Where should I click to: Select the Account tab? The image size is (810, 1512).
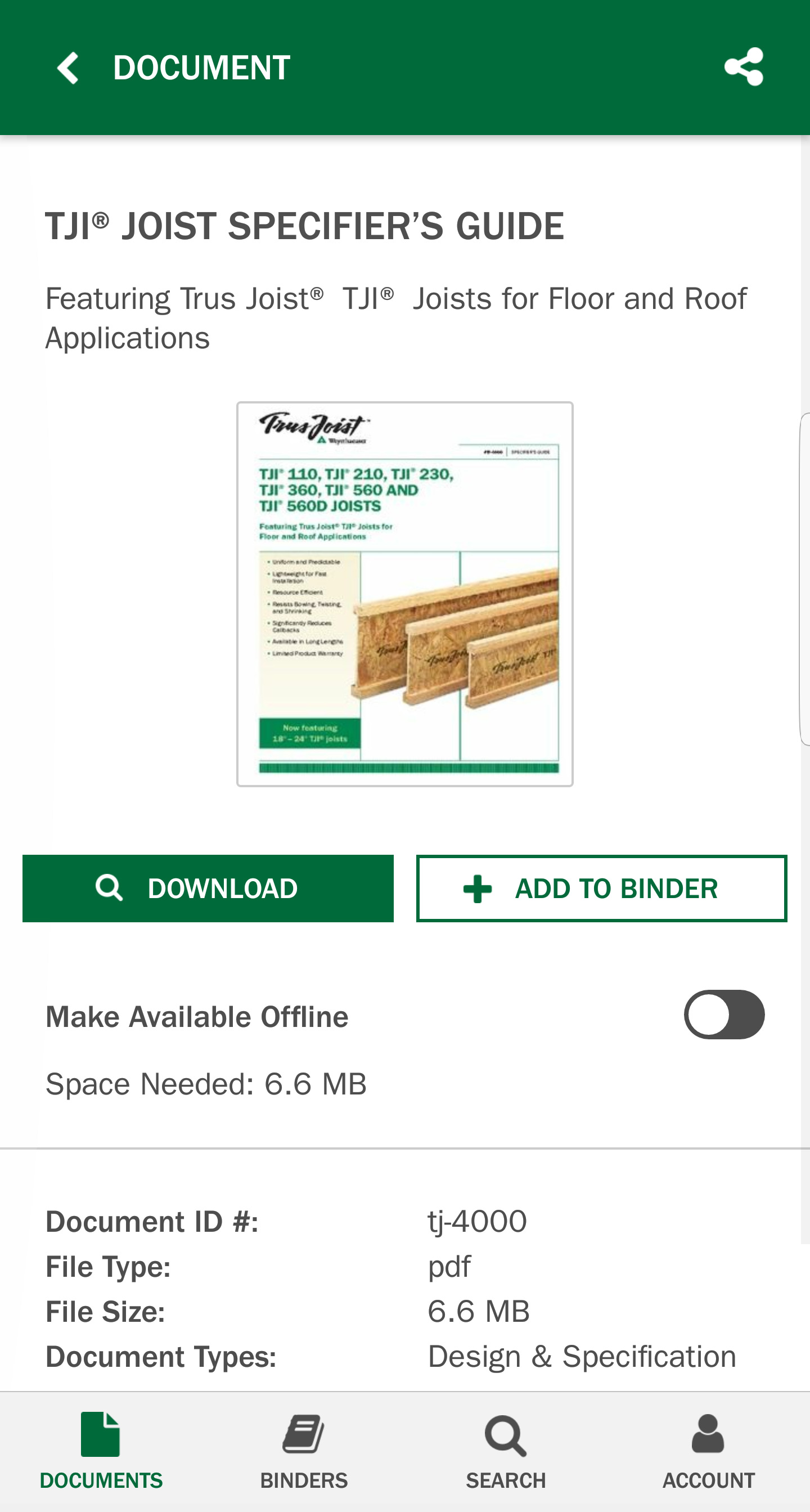[708, 1451]
